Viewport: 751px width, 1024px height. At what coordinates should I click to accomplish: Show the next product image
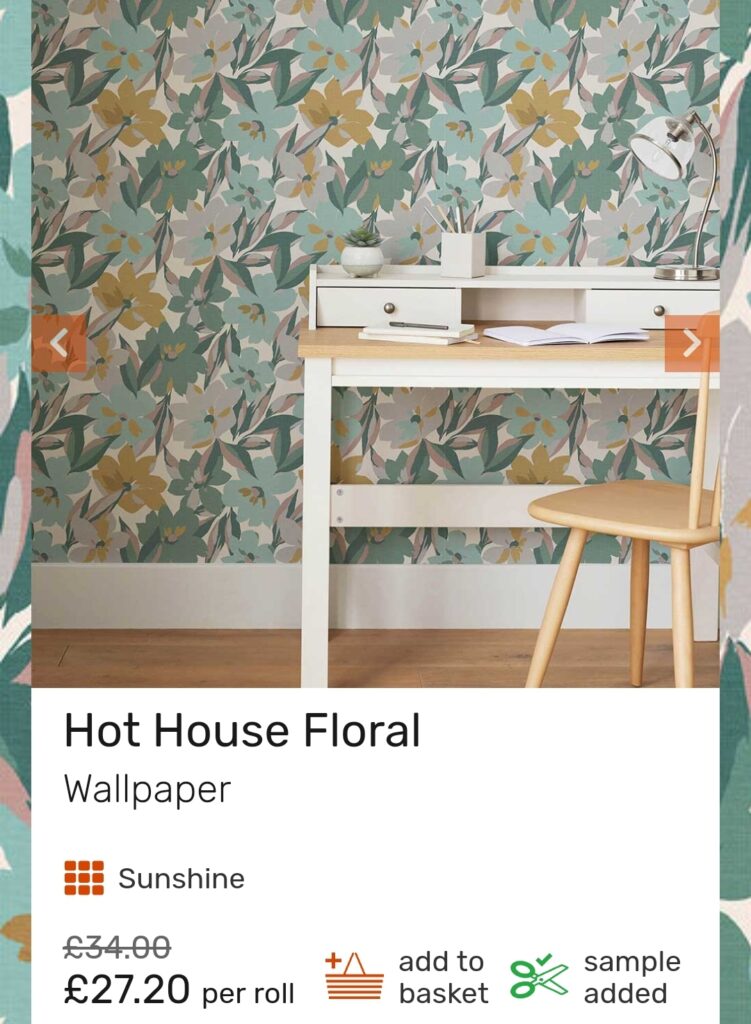(x=691, y=344)
